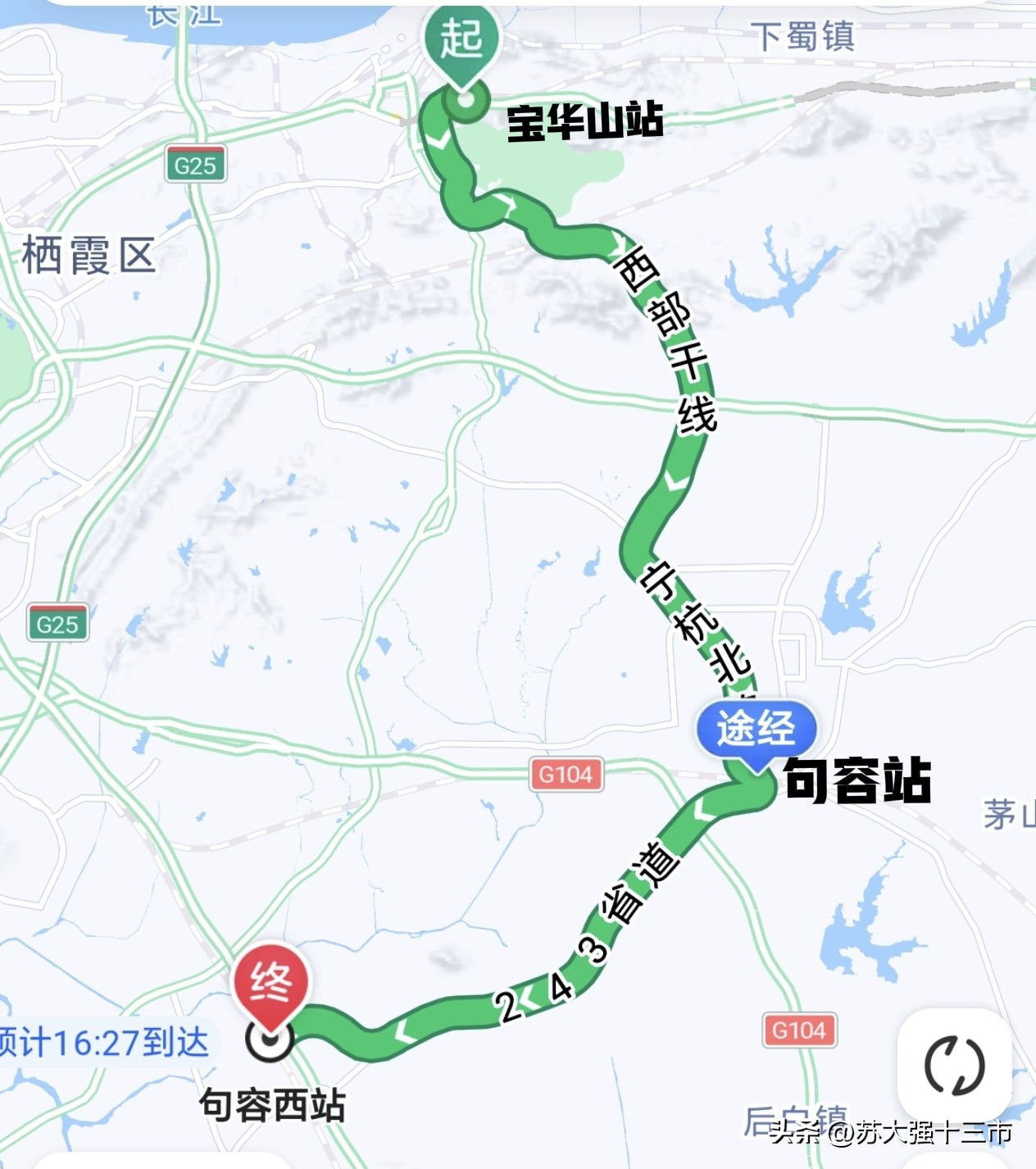
Task: Tap the circular refresh route button
Action: pos(954,1066)
